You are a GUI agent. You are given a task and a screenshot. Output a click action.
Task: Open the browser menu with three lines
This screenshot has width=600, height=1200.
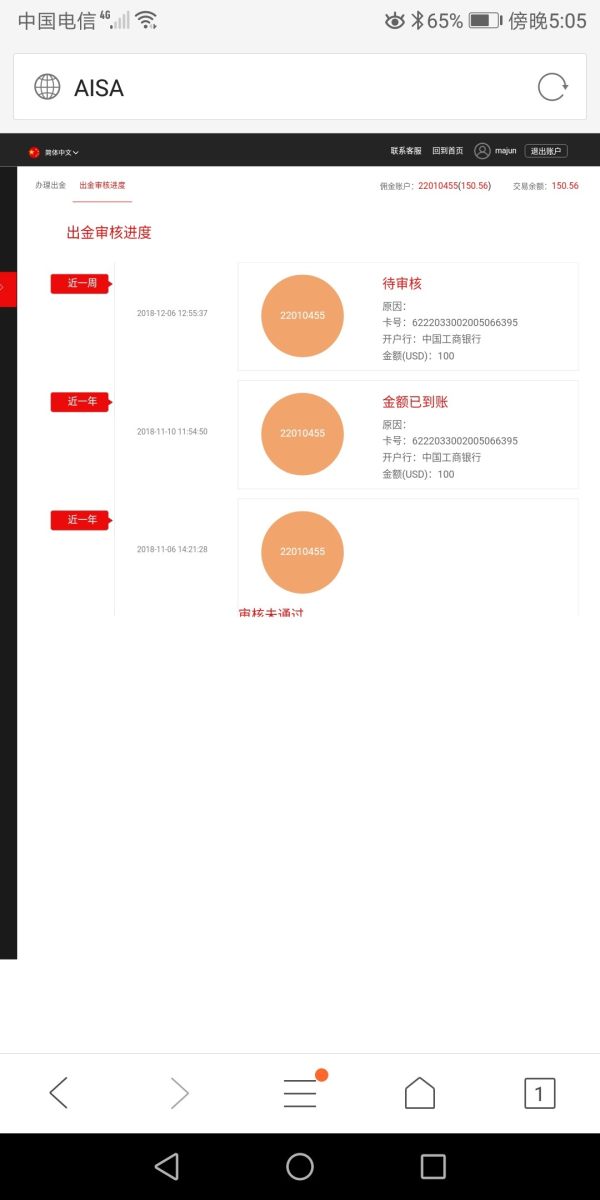300,1093
